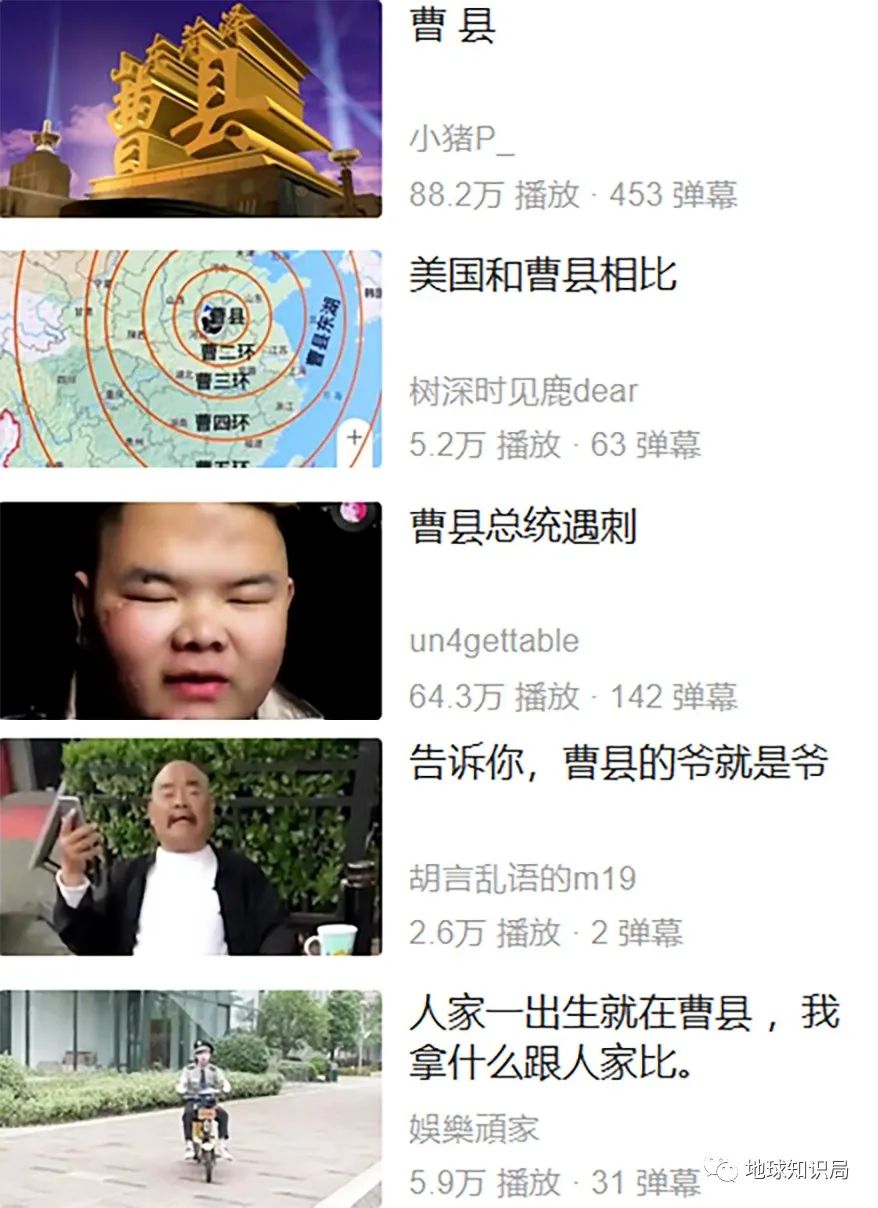Play the video 美国和曹县相比

click(190, 358)
